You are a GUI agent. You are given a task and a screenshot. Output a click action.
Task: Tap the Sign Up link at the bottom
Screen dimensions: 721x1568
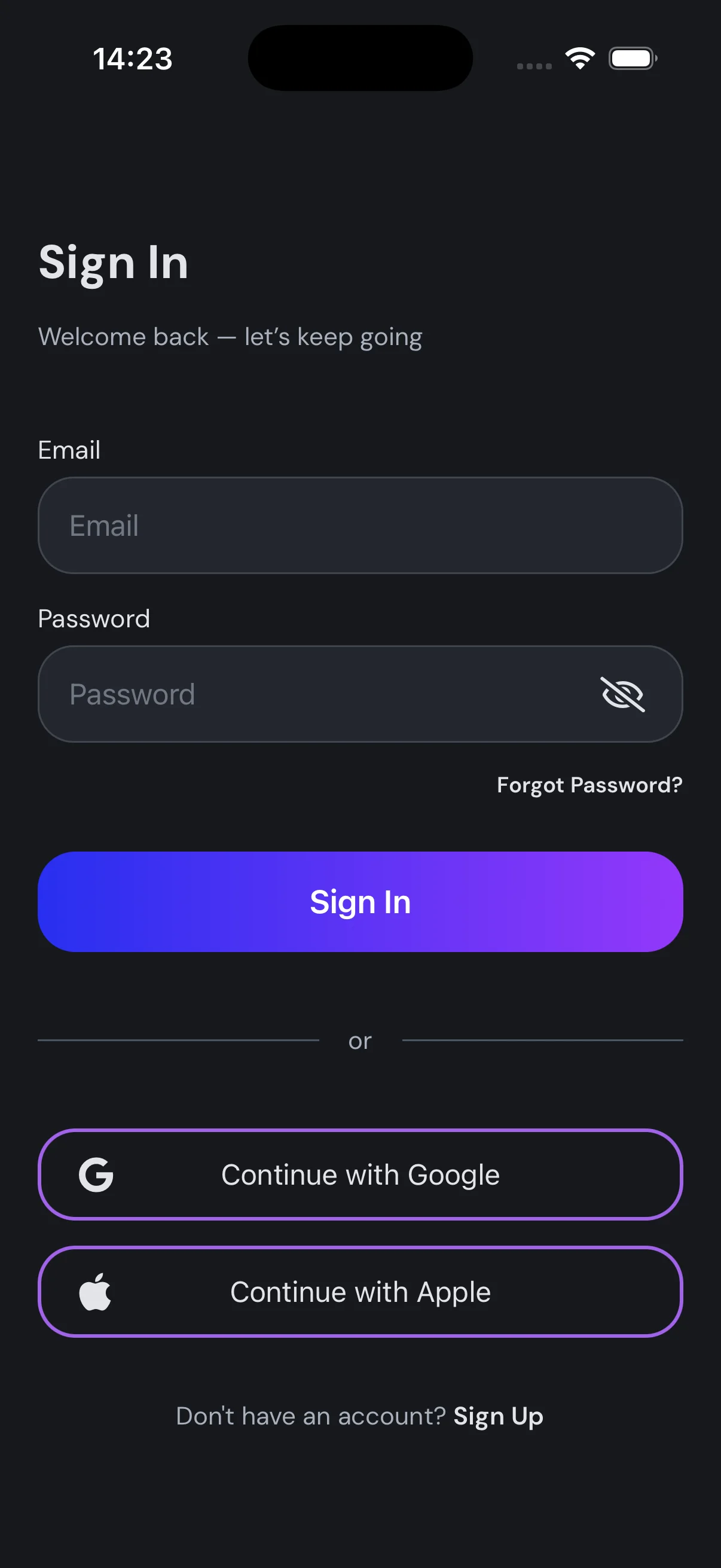coord(499,1416)
